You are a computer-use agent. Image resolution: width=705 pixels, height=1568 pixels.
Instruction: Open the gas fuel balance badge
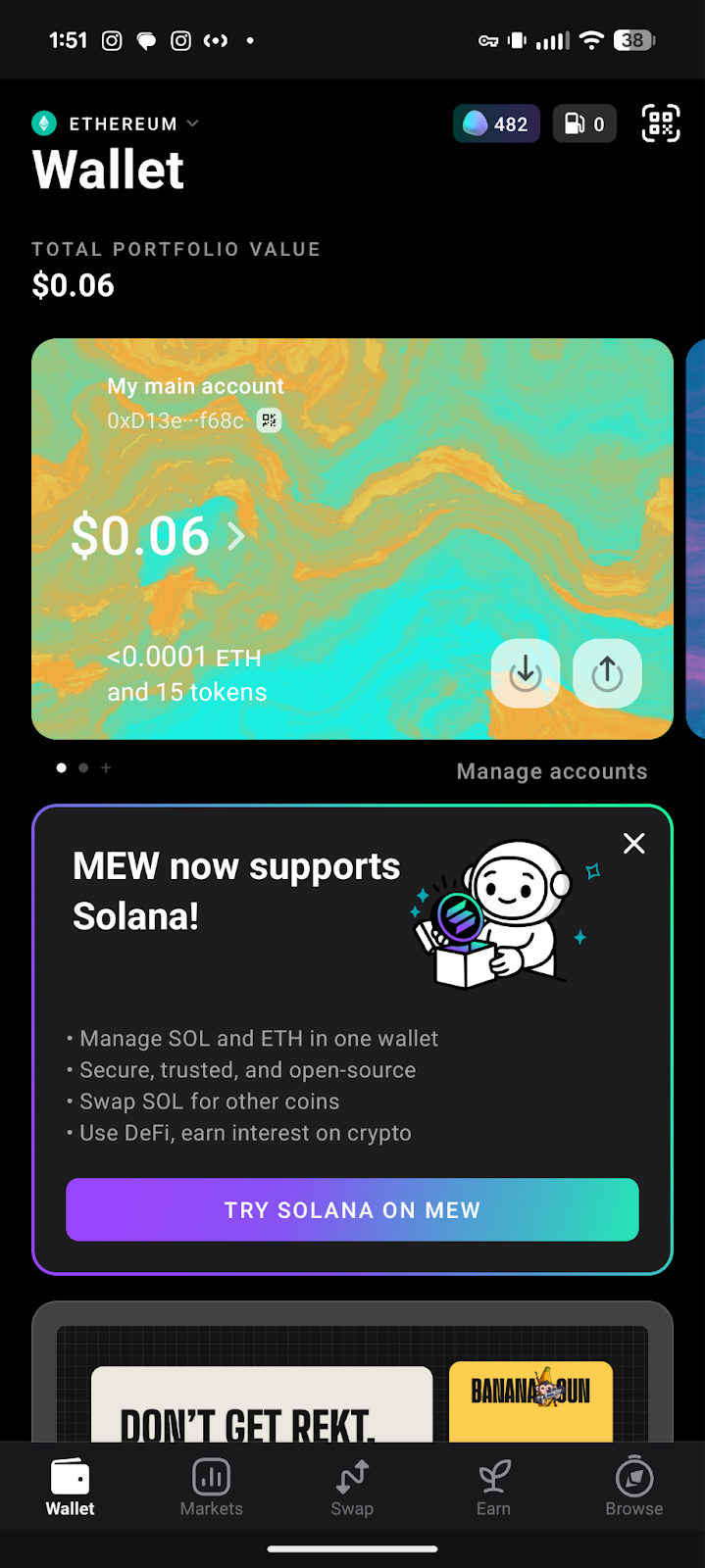tap(584, 123)
